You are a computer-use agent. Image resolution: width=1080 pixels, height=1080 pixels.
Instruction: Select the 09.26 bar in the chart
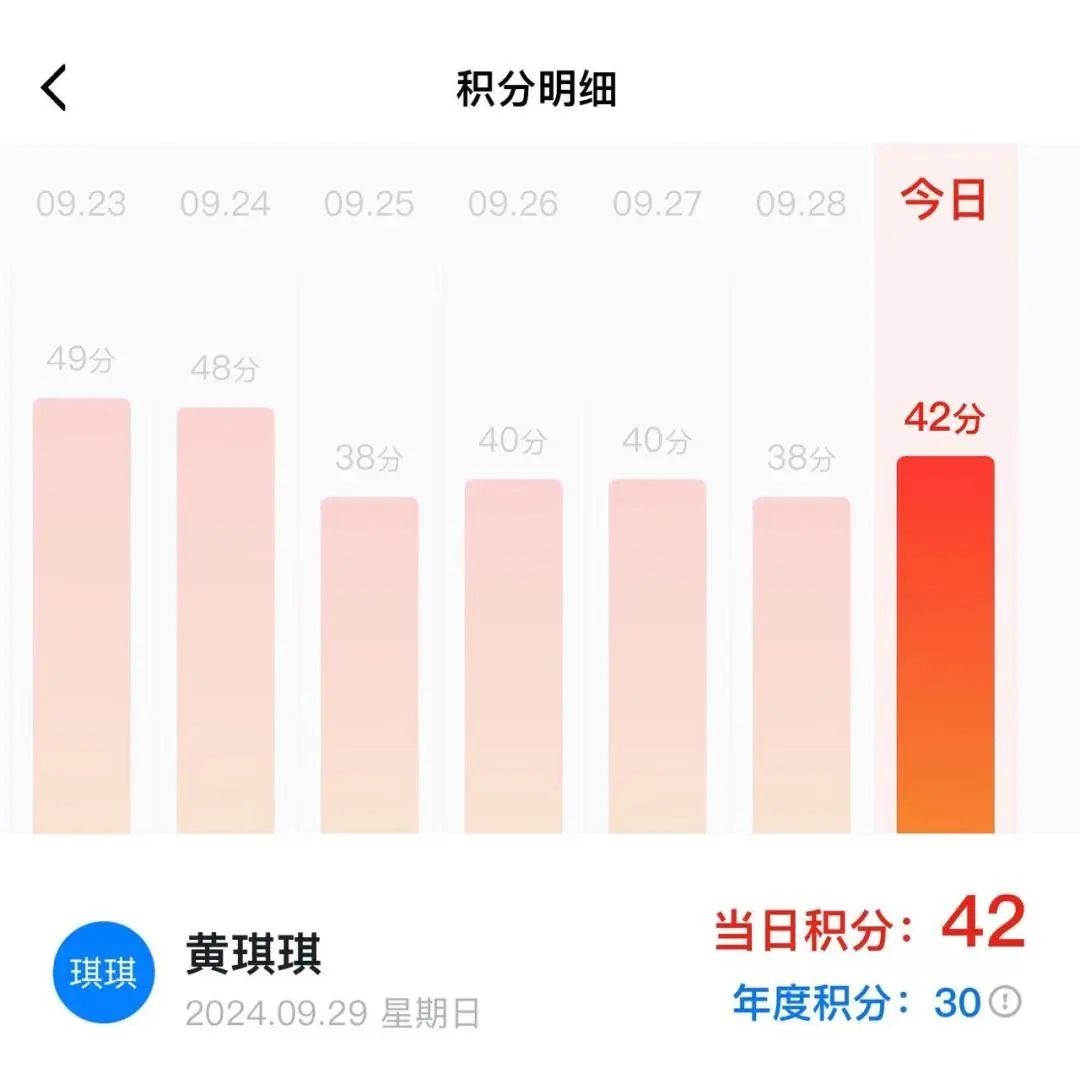tap(513, 655)
